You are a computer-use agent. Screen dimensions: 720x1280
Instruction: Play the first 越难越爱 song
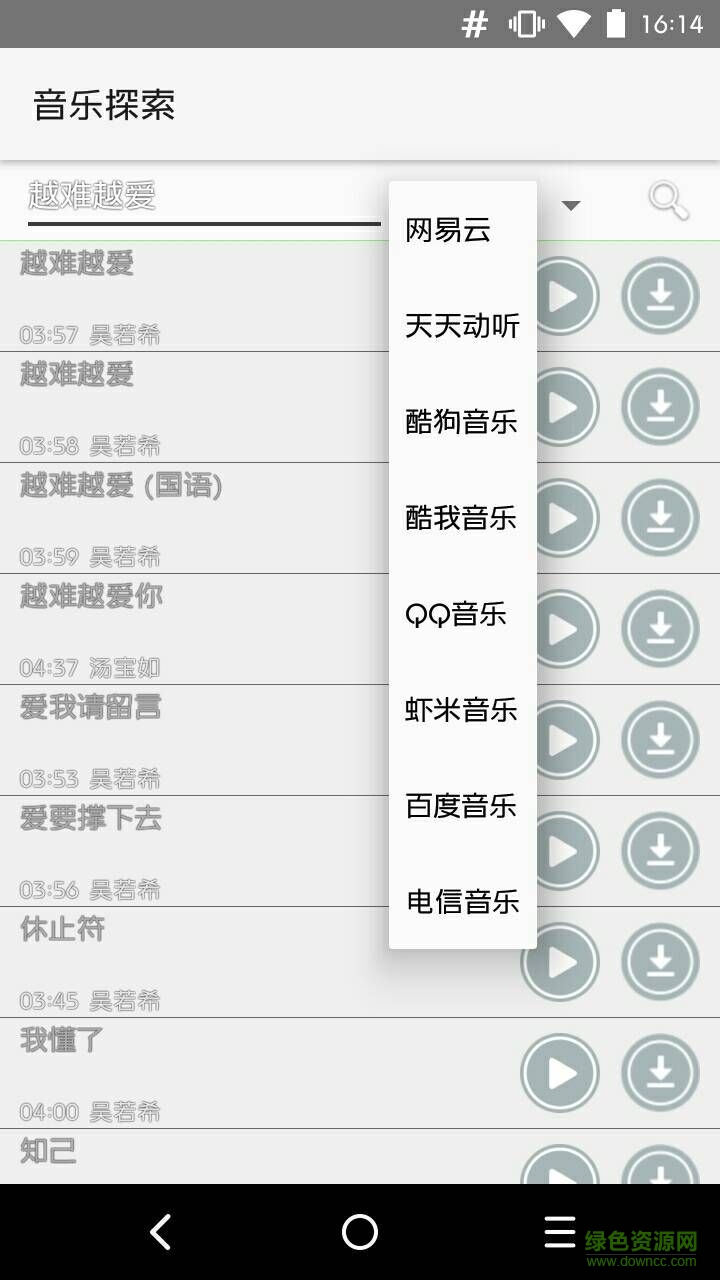[560, 296]
